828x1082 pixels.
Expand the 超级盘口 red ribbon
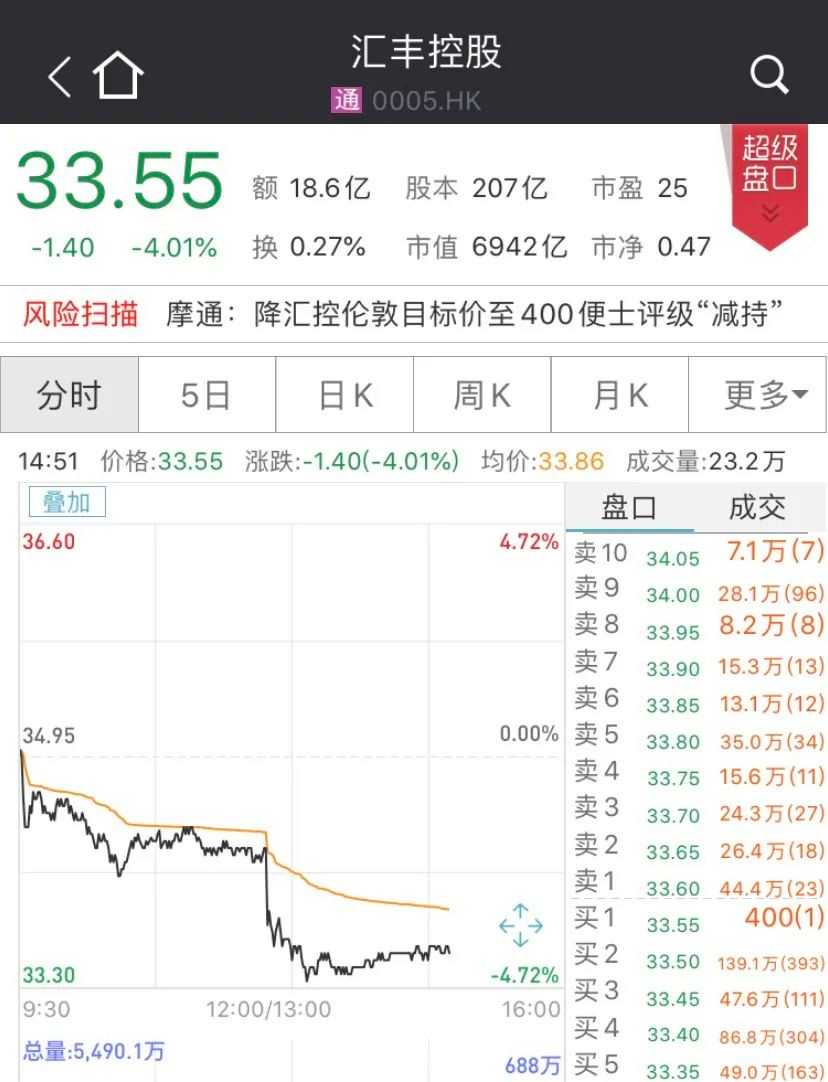point(769,184)
